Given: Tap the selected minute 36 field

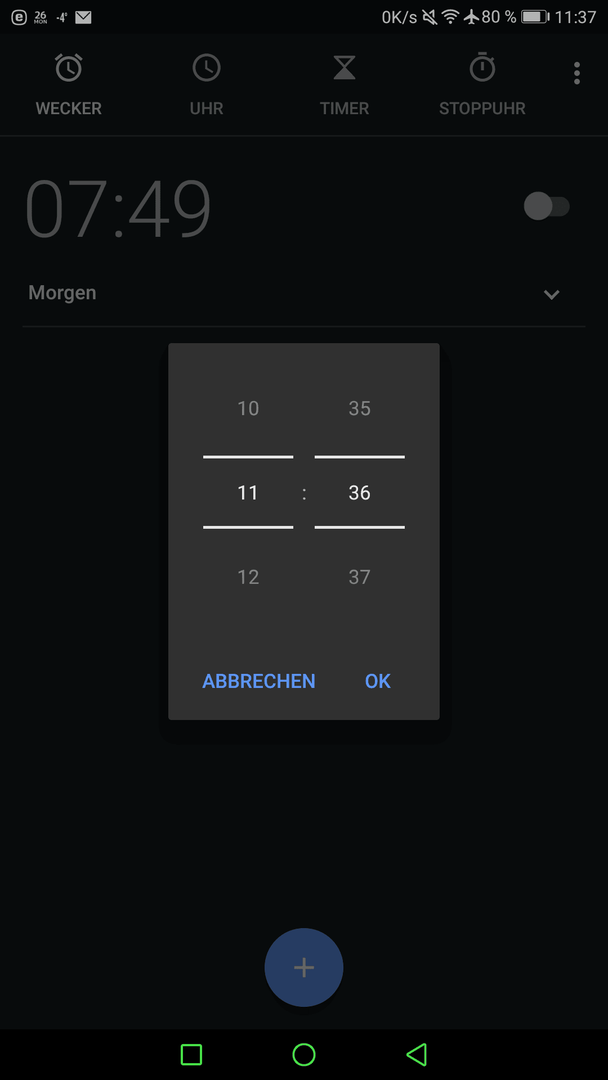Looking at the screenshot, I should (359, 492).
